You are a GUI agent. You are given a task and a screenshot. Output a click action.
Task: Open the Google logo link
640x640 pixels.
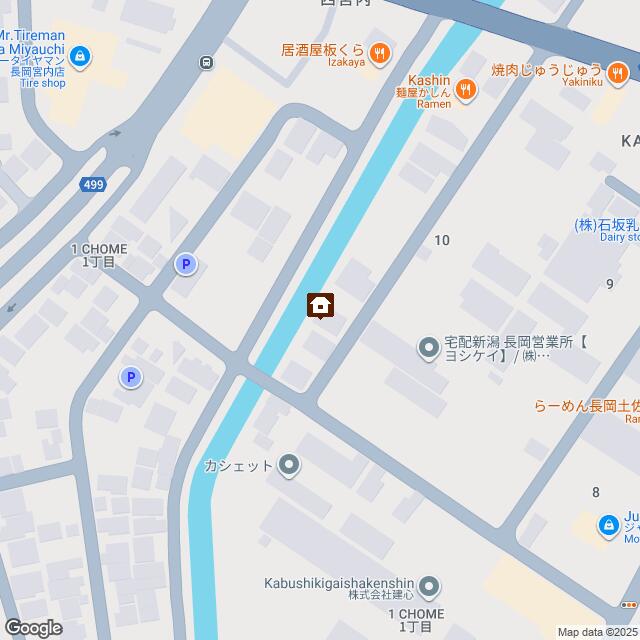[32, 628]
